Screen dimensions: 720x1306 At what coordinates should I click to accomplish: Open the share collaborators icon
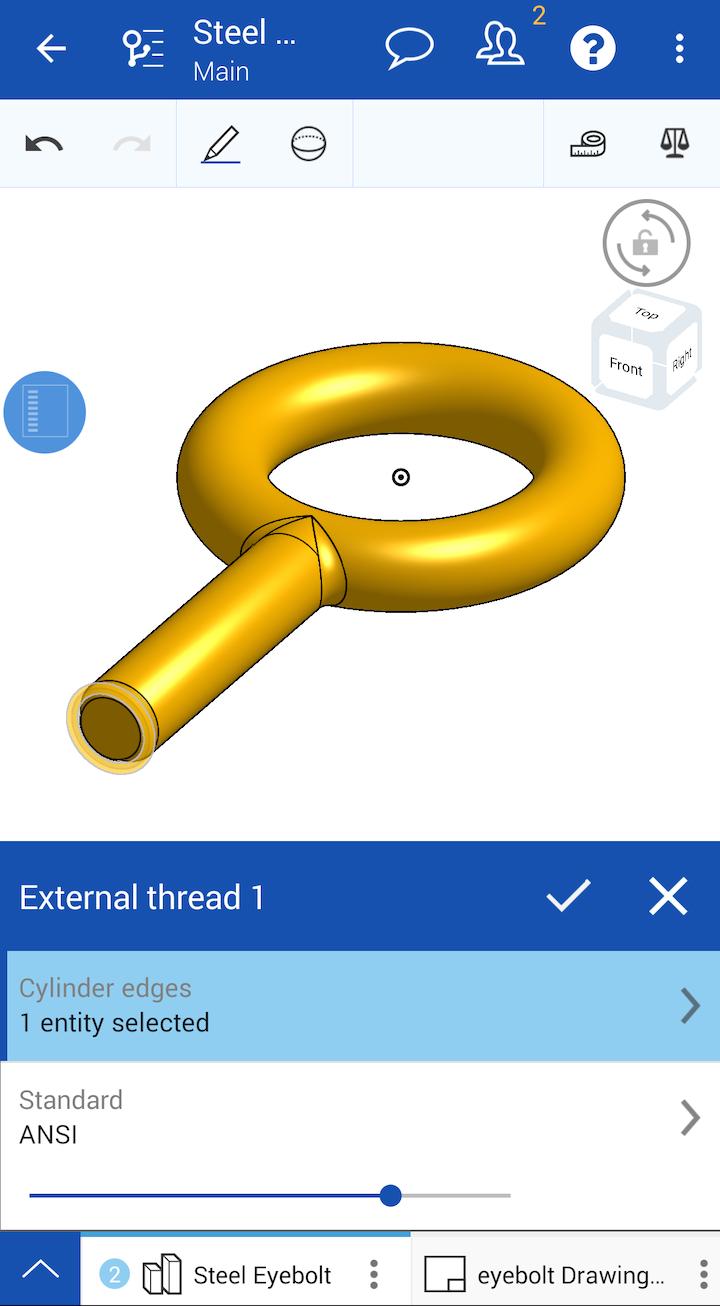click(x=500, y=47)
